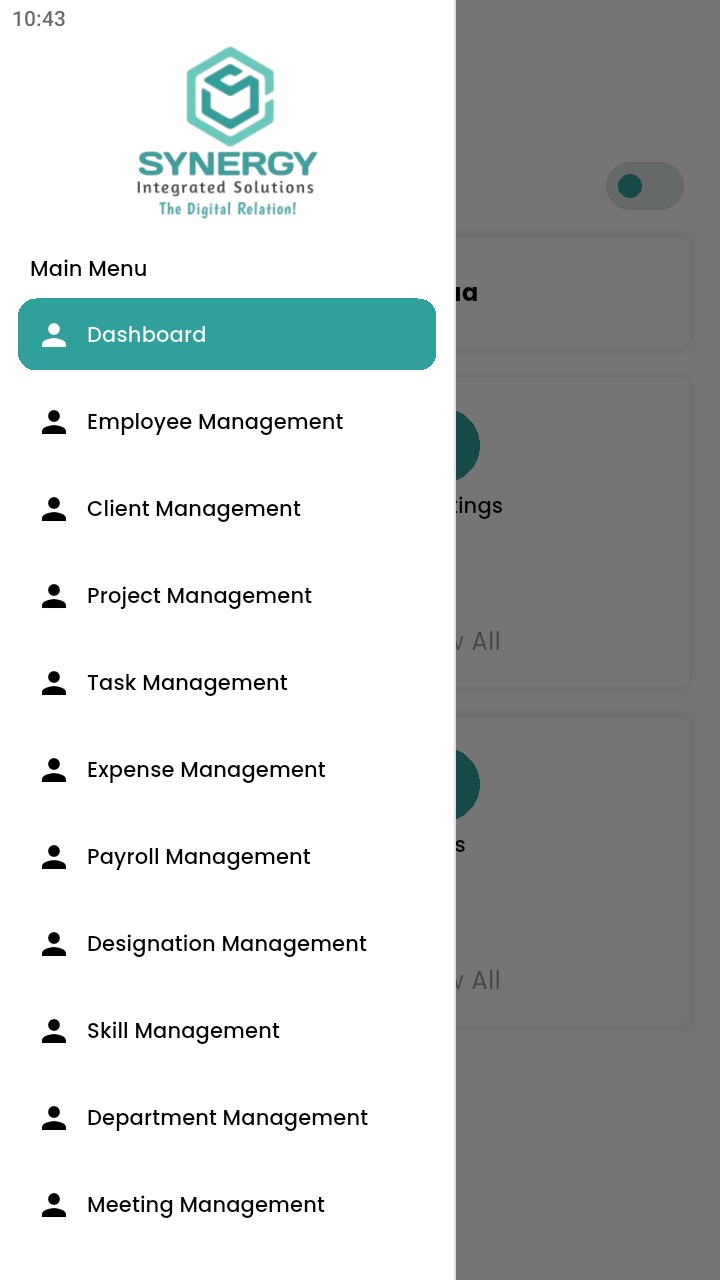Click the Synergy Integrated Solutions logo

tap(227, 130)
